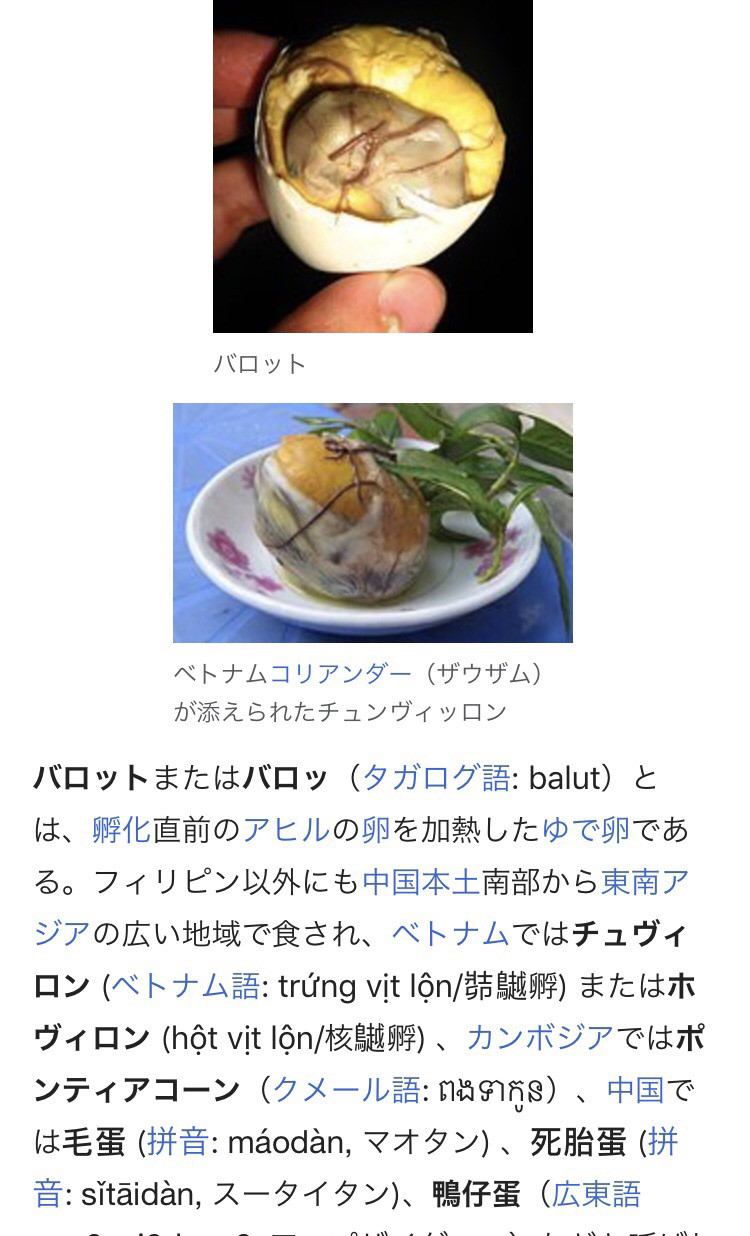Follow the タガログ語 link
This screenshot has height=1236, width=750.
[x=436, y=778]
